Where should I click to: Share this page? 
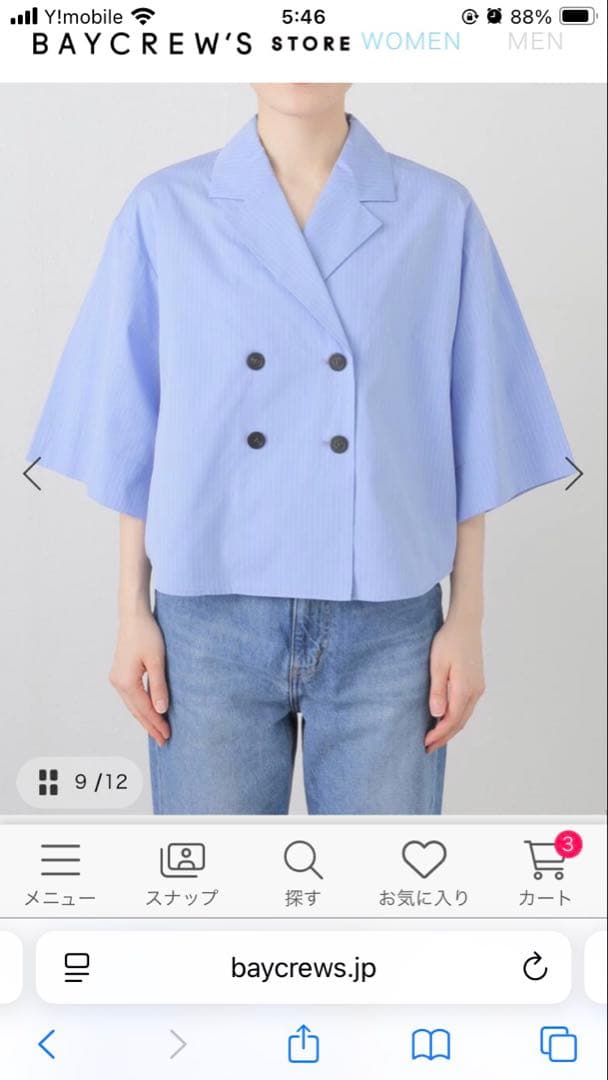coord(303,1043)
